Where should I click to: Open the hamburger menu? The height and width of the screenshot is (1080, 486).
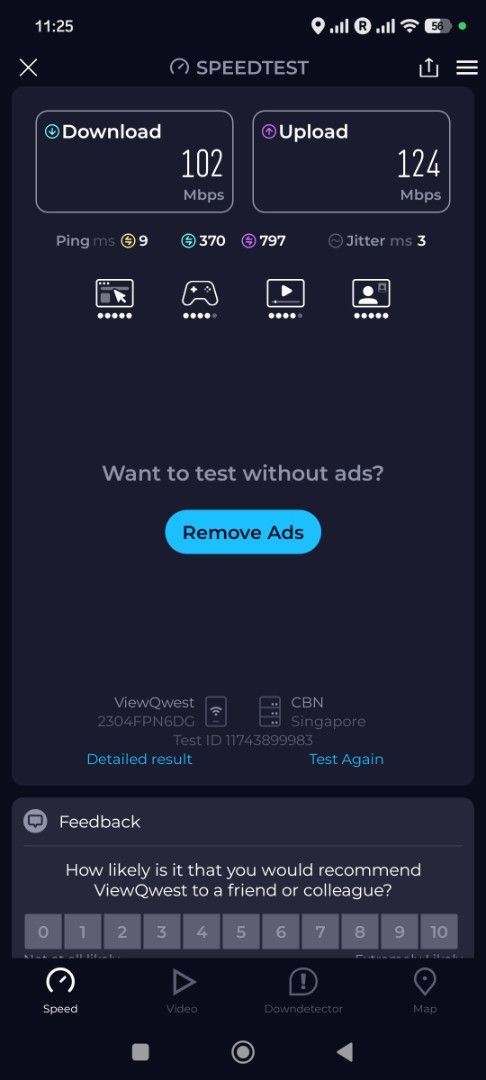click(467, 68)
